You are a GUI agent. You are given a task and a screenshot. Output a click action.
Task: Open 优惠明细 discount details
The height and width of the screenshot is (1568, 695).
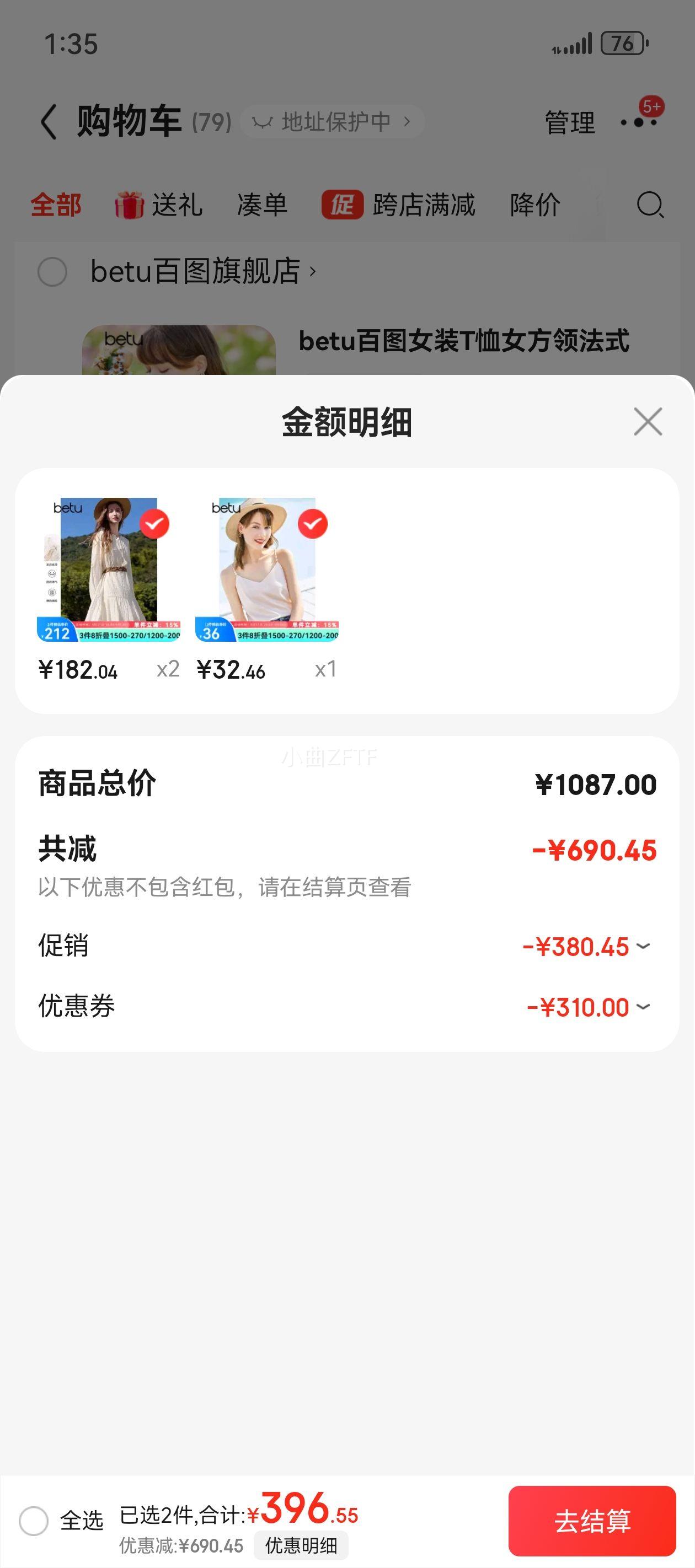[x=301, y=1545]
